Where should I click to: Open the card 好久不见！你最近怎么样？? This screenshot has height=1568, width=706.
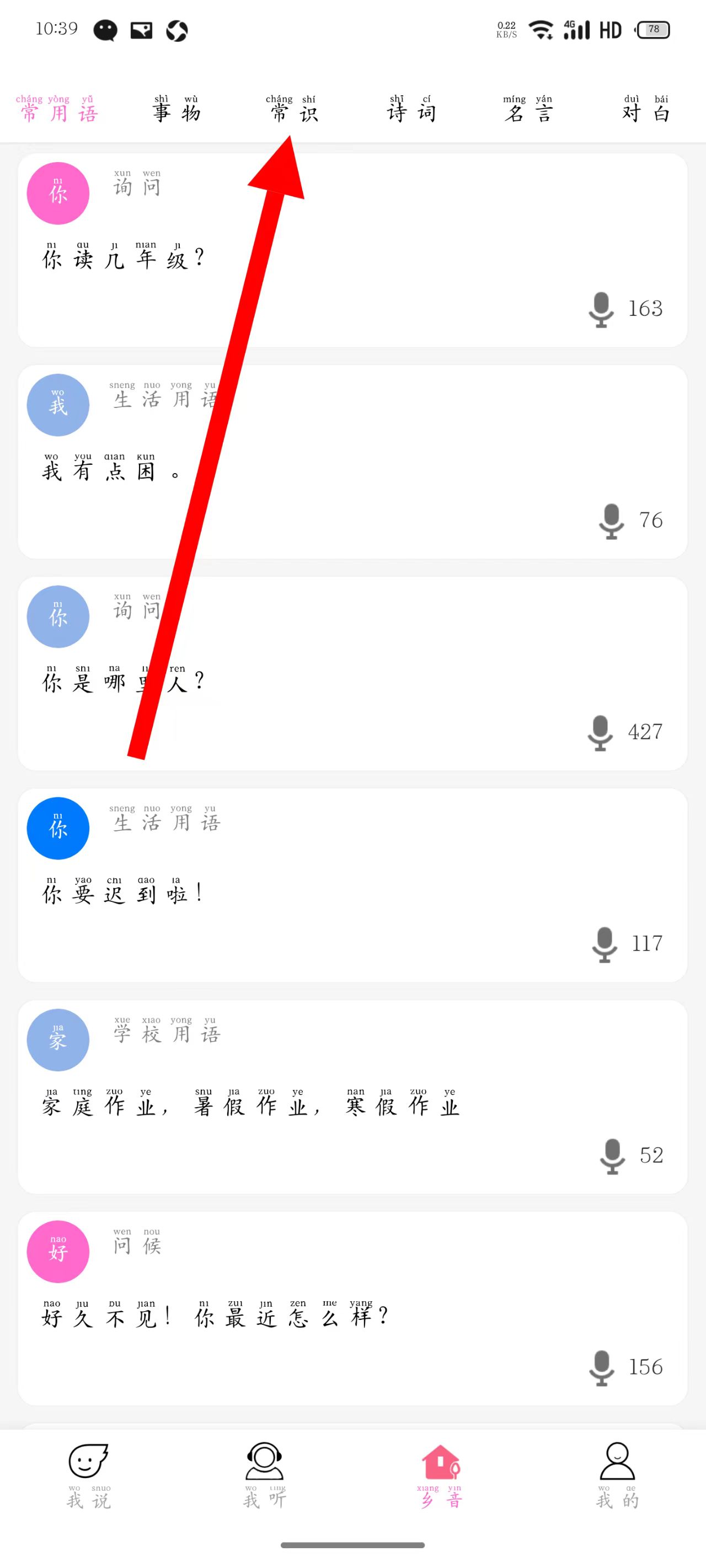352,1308
